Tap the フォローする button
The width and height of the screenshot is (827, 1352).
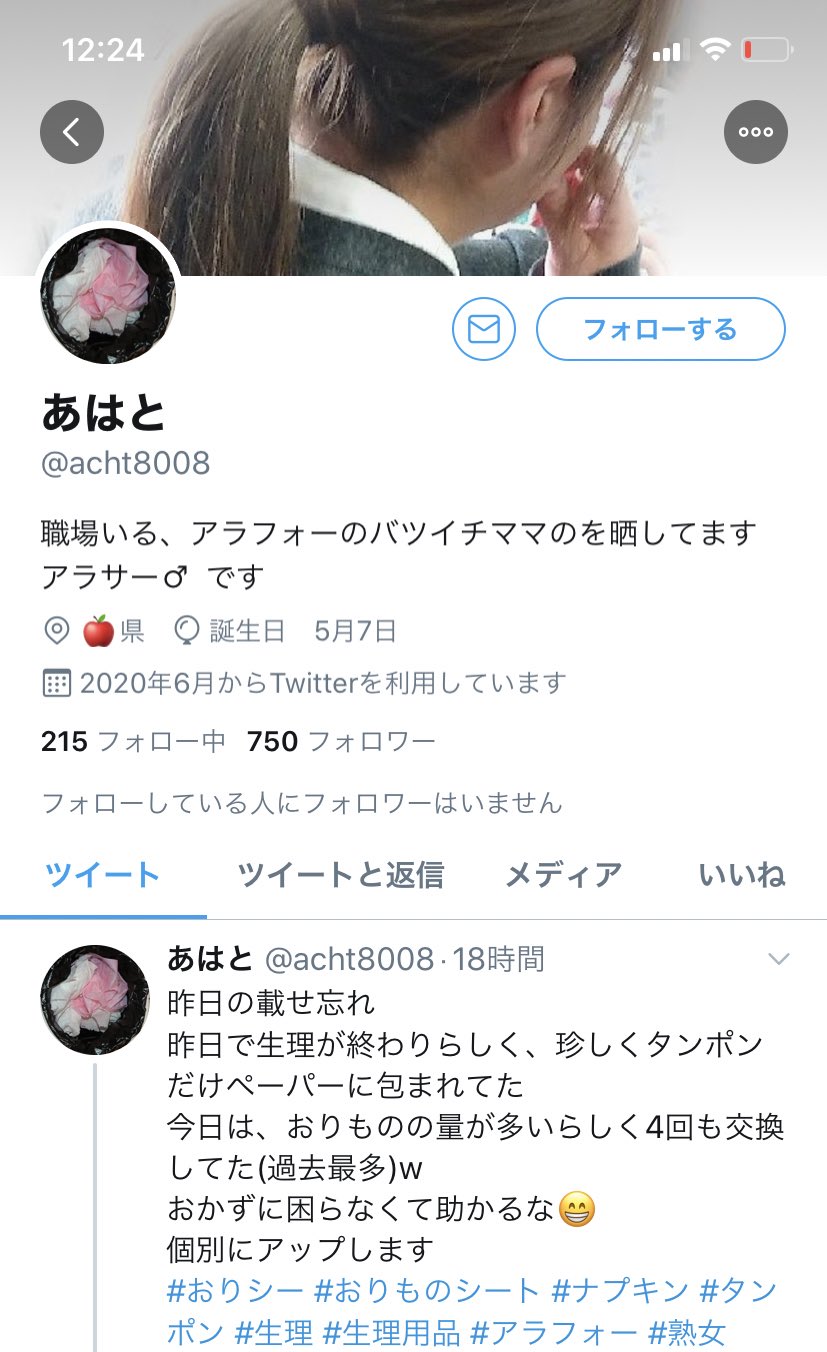[x=660, y=329]
